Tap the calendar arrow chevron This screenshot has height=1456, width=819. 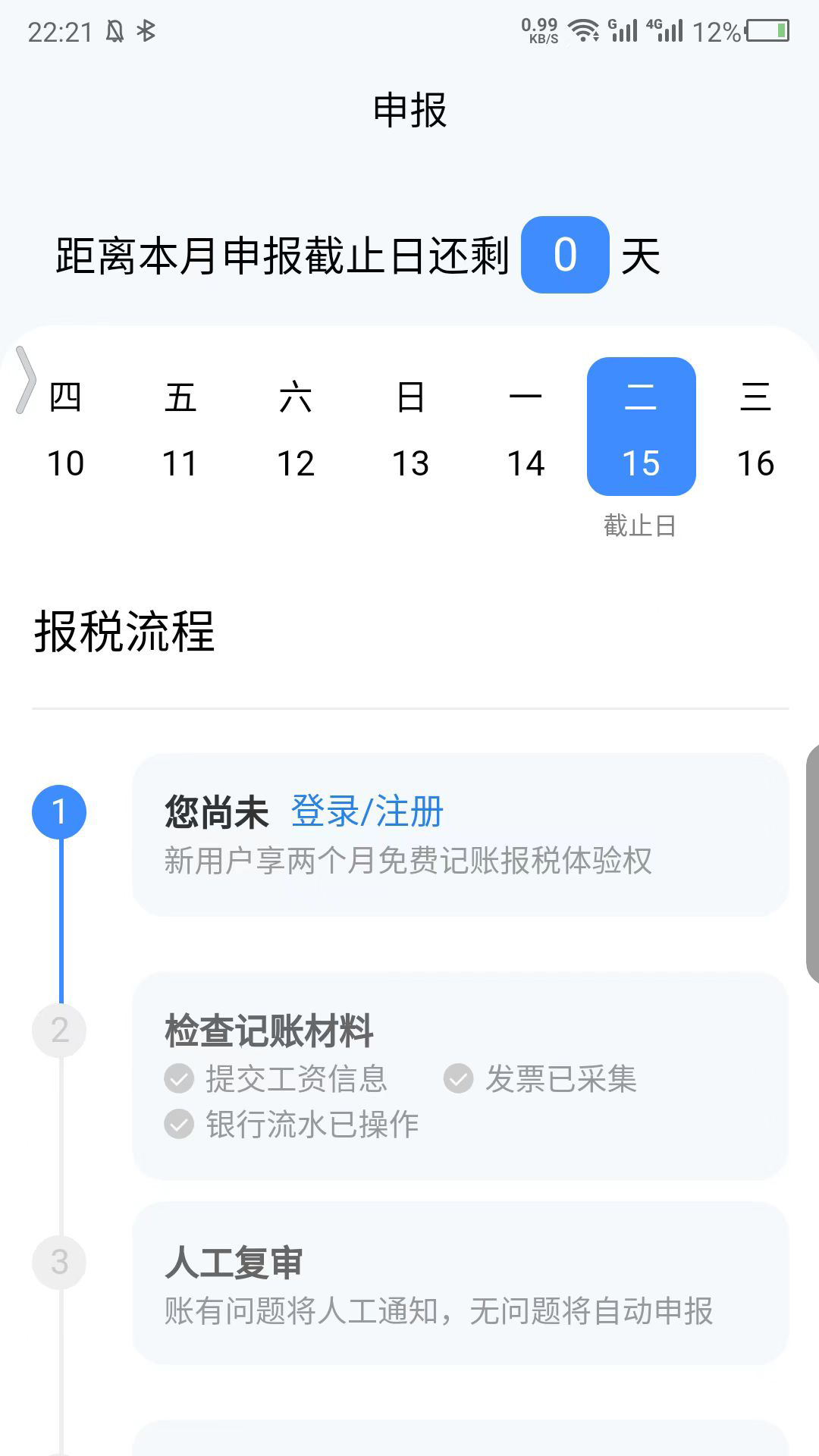[x=25, y=381]
